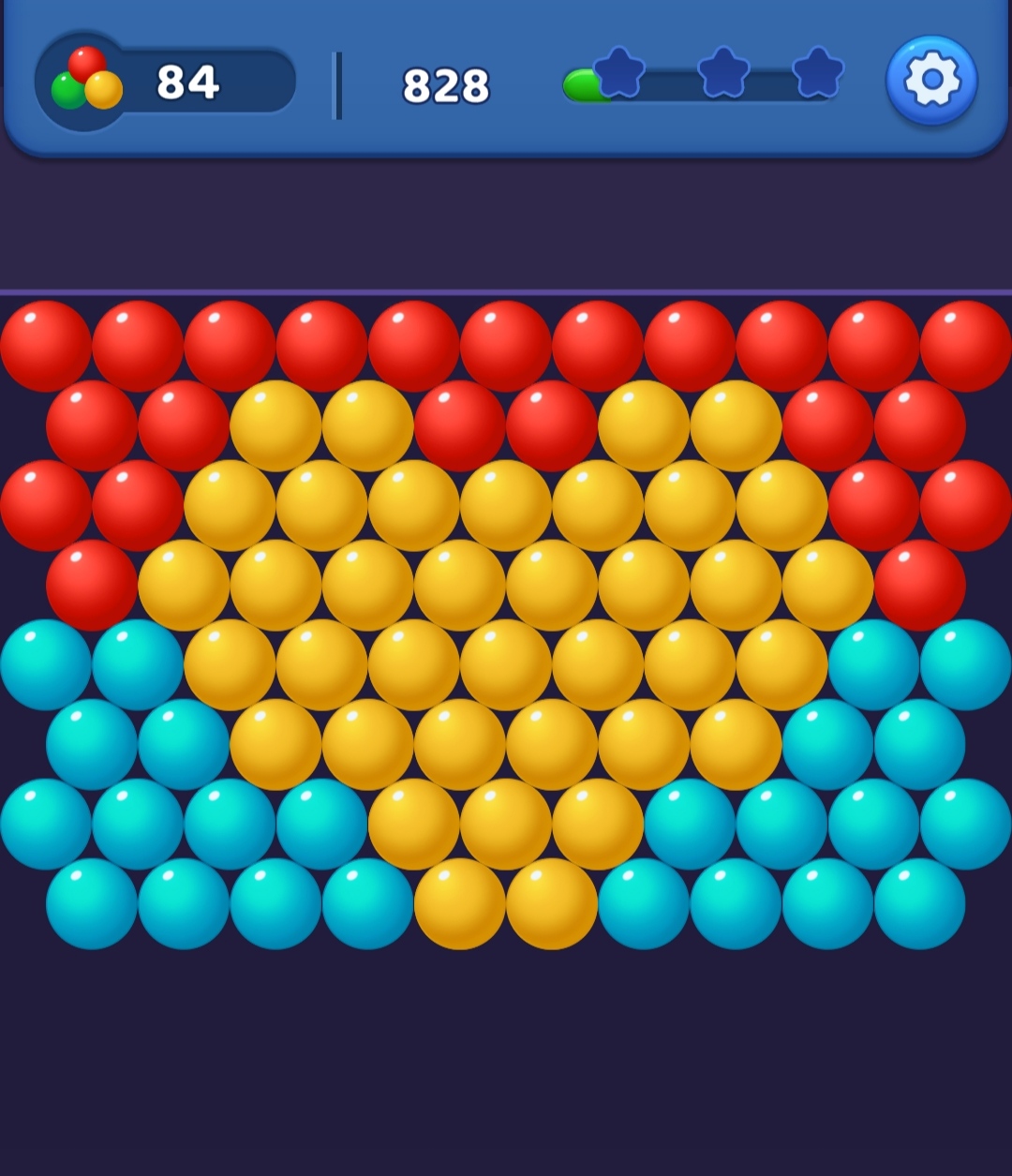Click the divider between bubble count and score
The height and width of the screenshot is (1176, 1012).
coord(336,84)
